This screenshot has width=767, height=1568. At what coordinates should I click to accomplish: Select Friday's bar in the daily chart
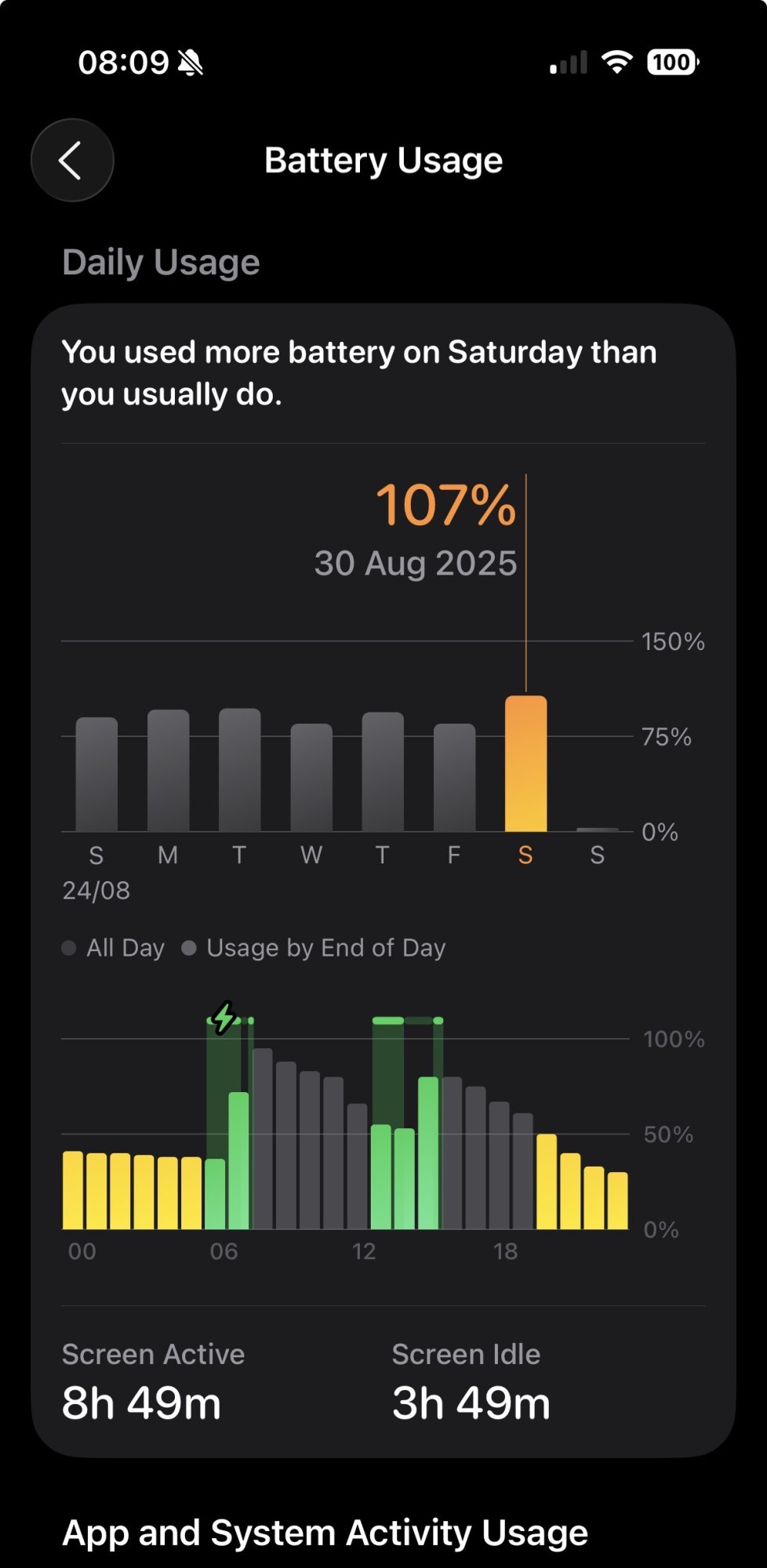pyautogui.click(x=454, y=778)
